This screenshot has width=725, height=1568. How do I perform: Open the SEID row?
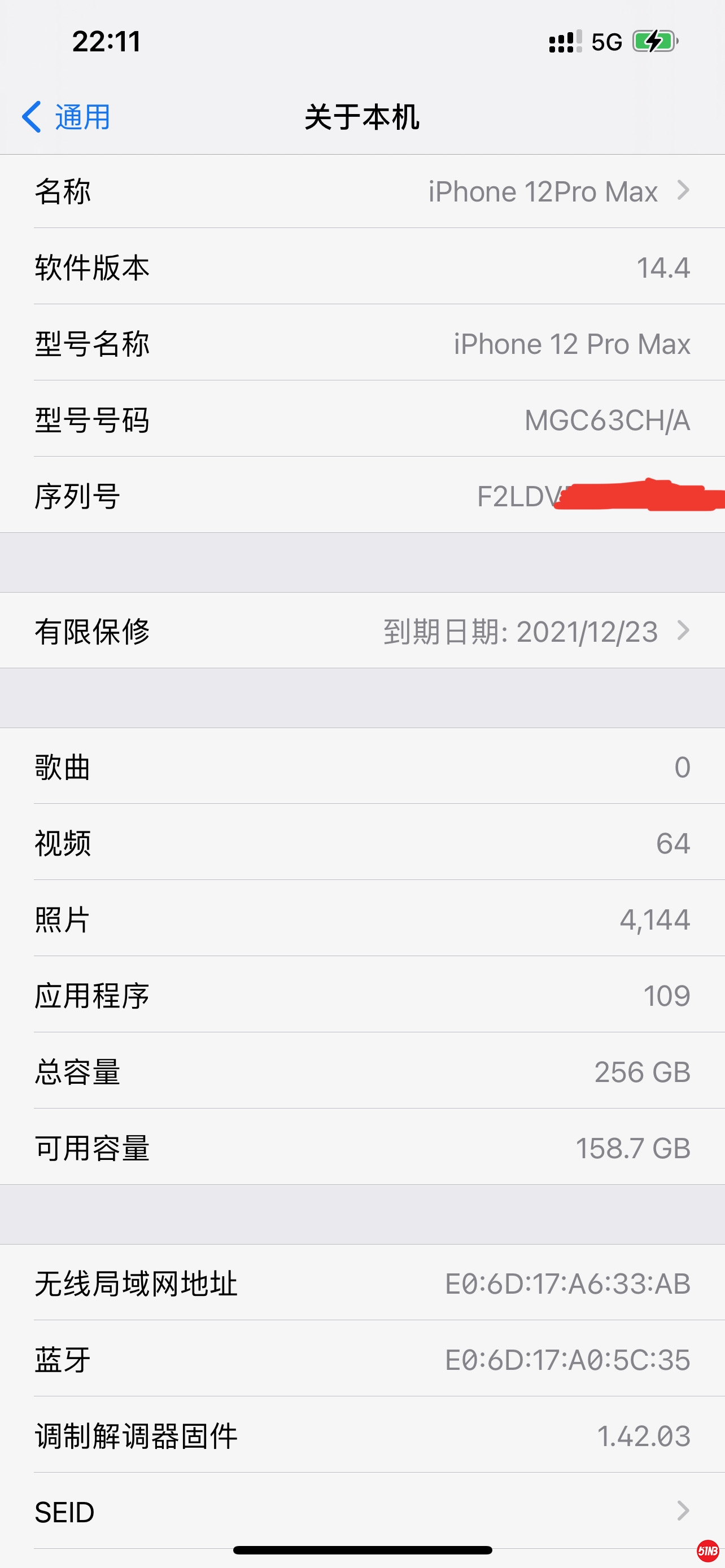(x=362, y=1512)
